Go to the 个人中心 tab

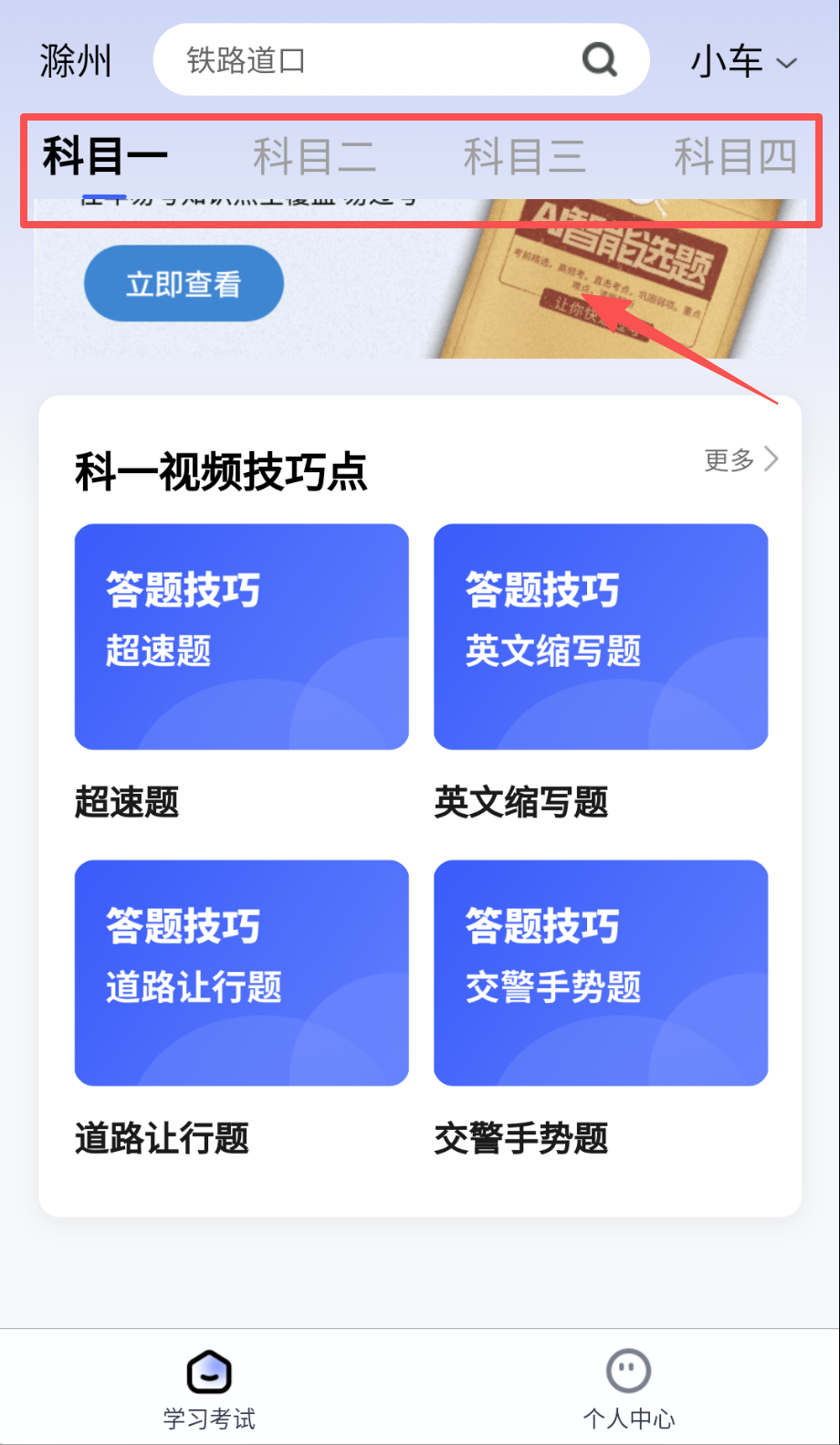point(629,1388)
